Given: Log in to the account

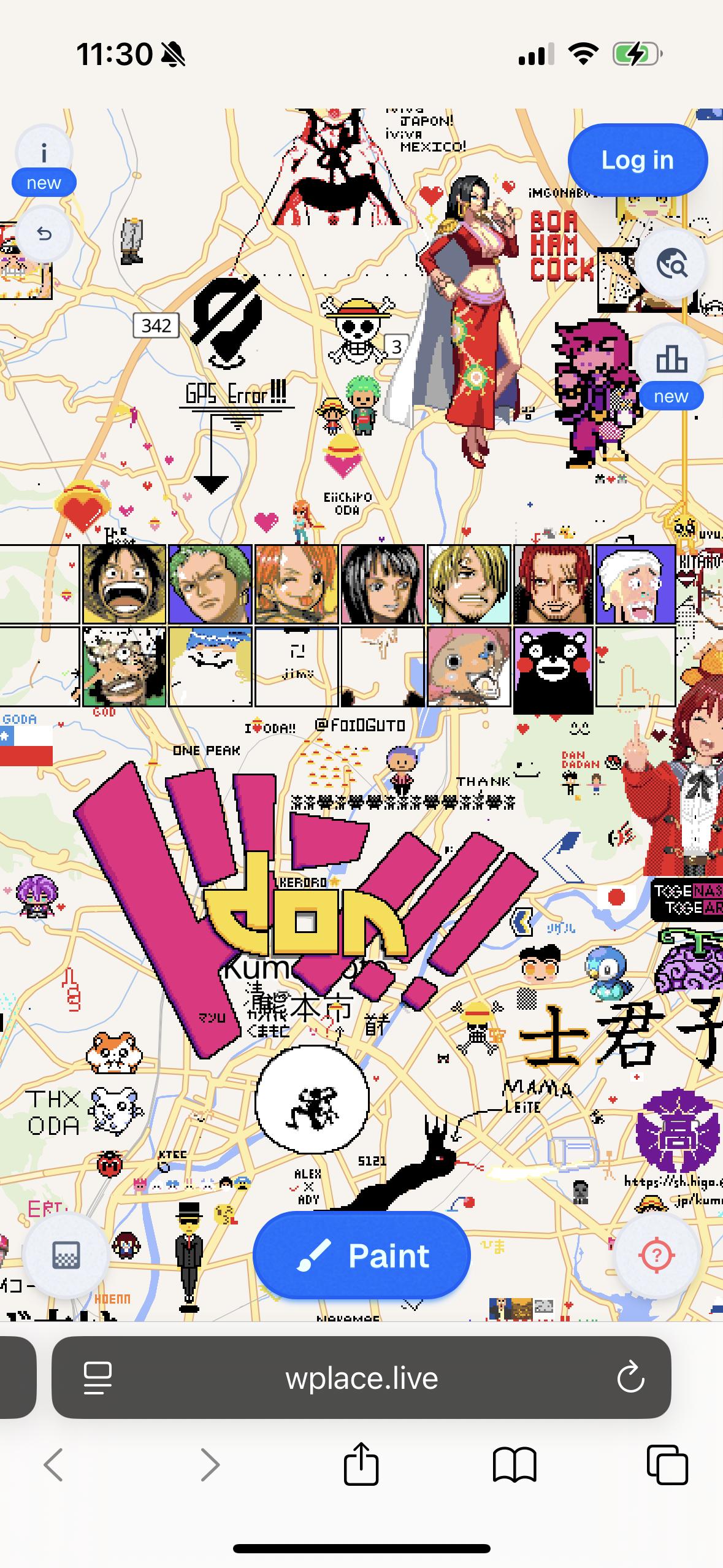Looking at the screenshot, I should [x=637, y=160].
